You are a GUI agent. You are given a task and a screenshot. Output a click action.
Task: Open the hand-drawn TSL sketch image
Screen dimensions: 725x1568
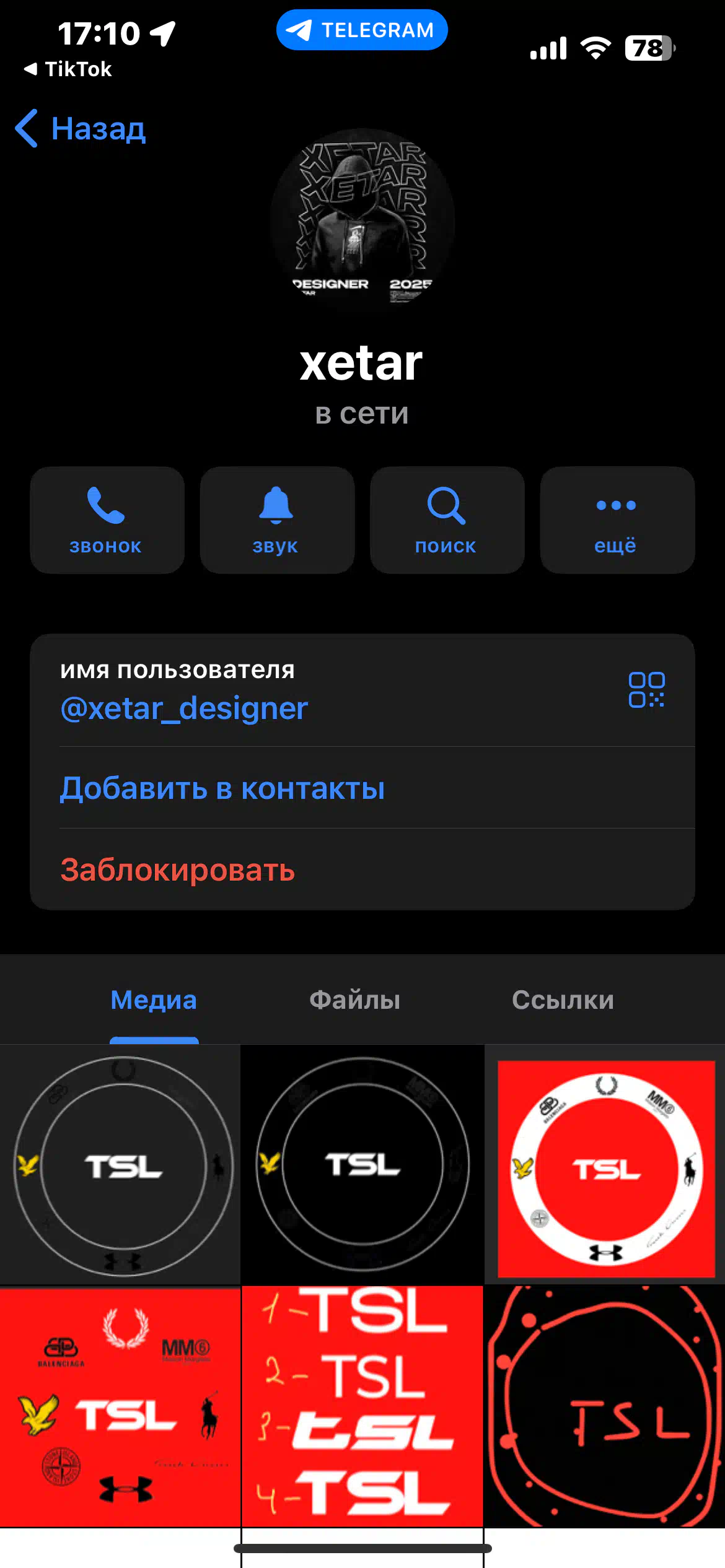tap(605, 1406)
